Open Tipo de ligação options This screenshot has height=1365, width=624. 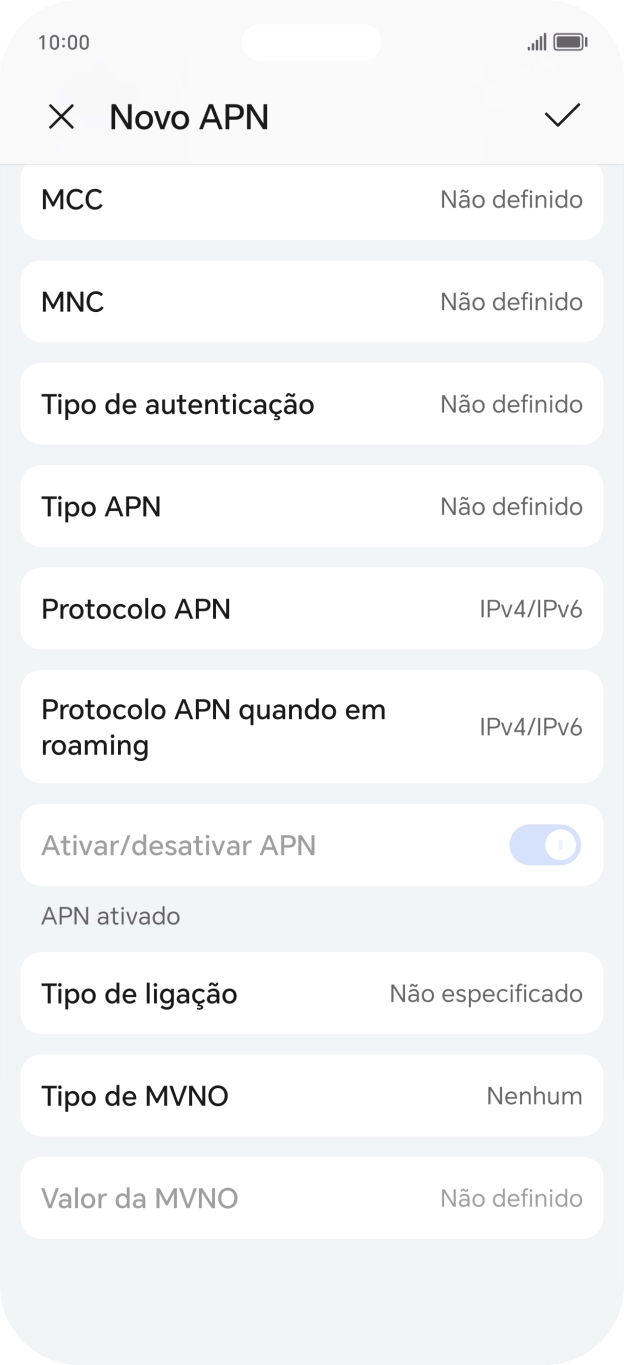(311, 994)
